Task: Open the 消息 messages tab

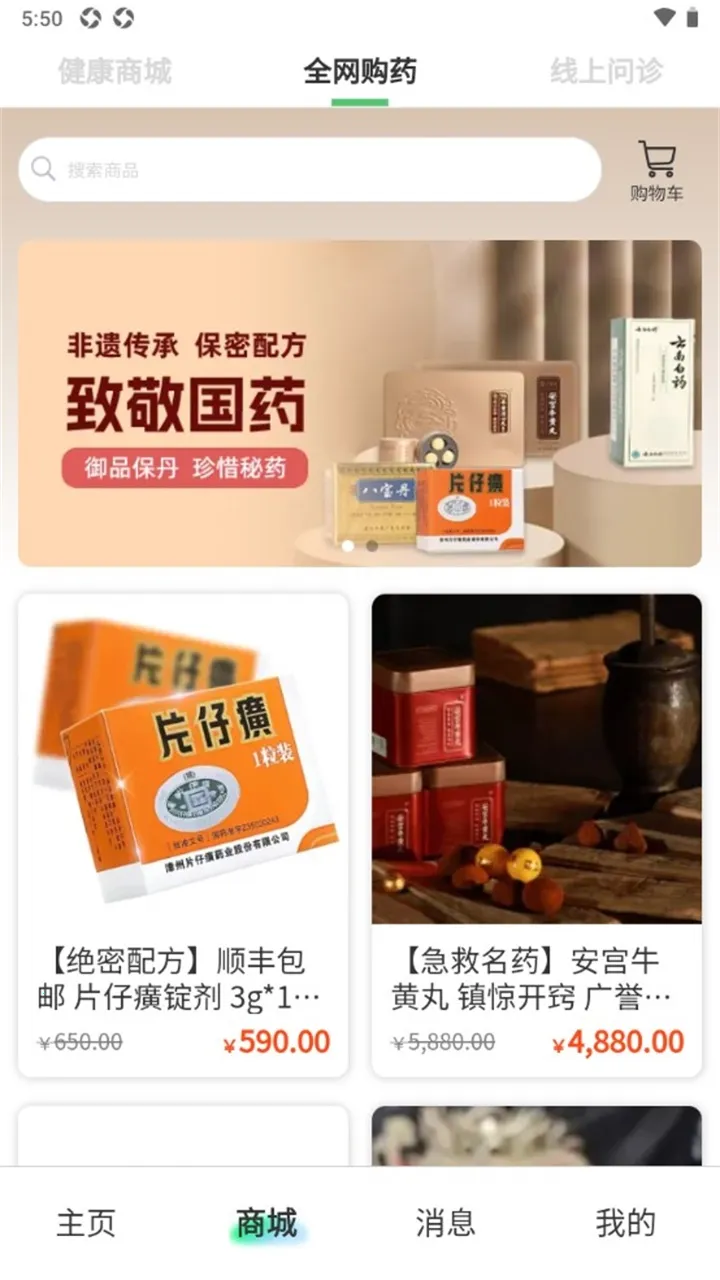Action: pyautogui.click(x=445, y=1222)
